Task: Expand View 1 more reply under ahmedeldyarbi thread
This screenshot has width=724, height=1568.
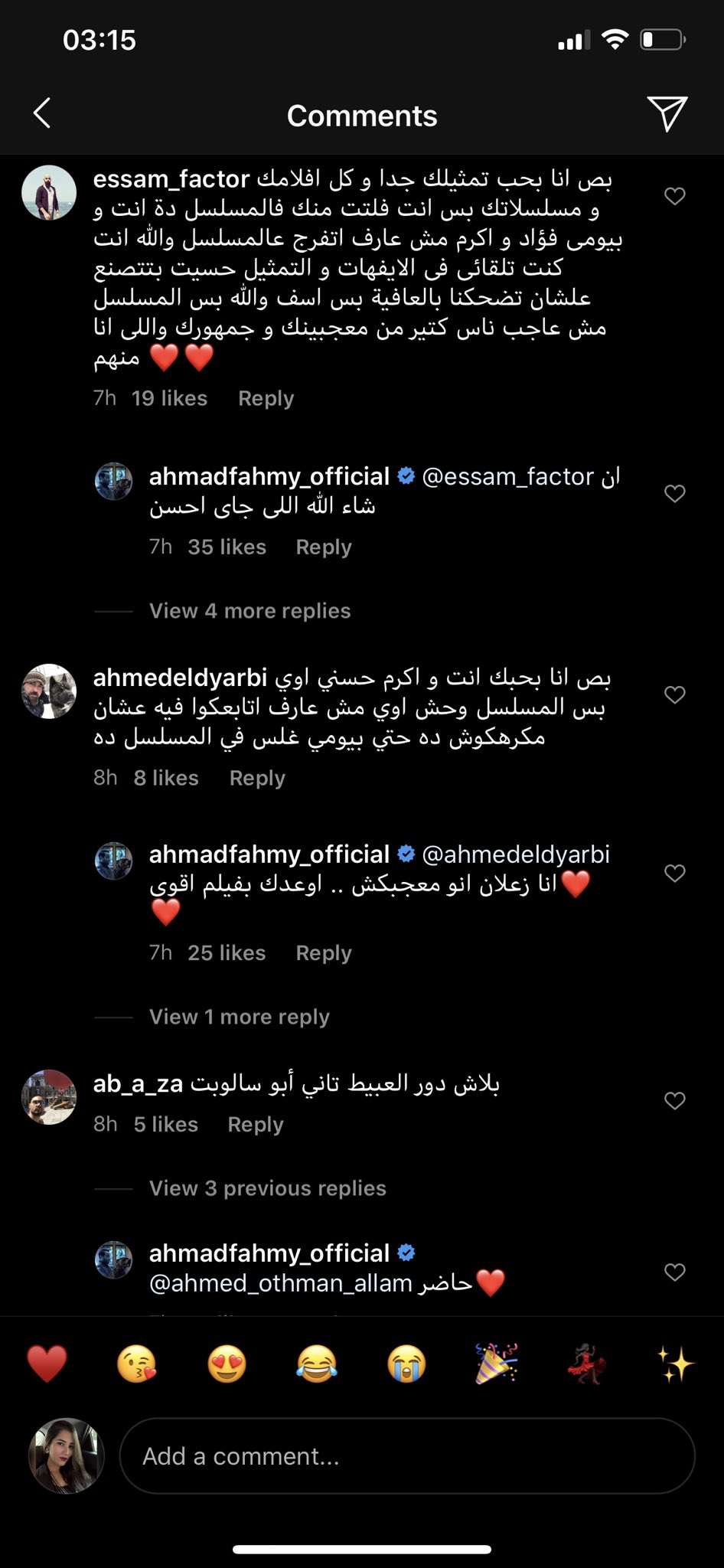Action: pos(239,1016)
